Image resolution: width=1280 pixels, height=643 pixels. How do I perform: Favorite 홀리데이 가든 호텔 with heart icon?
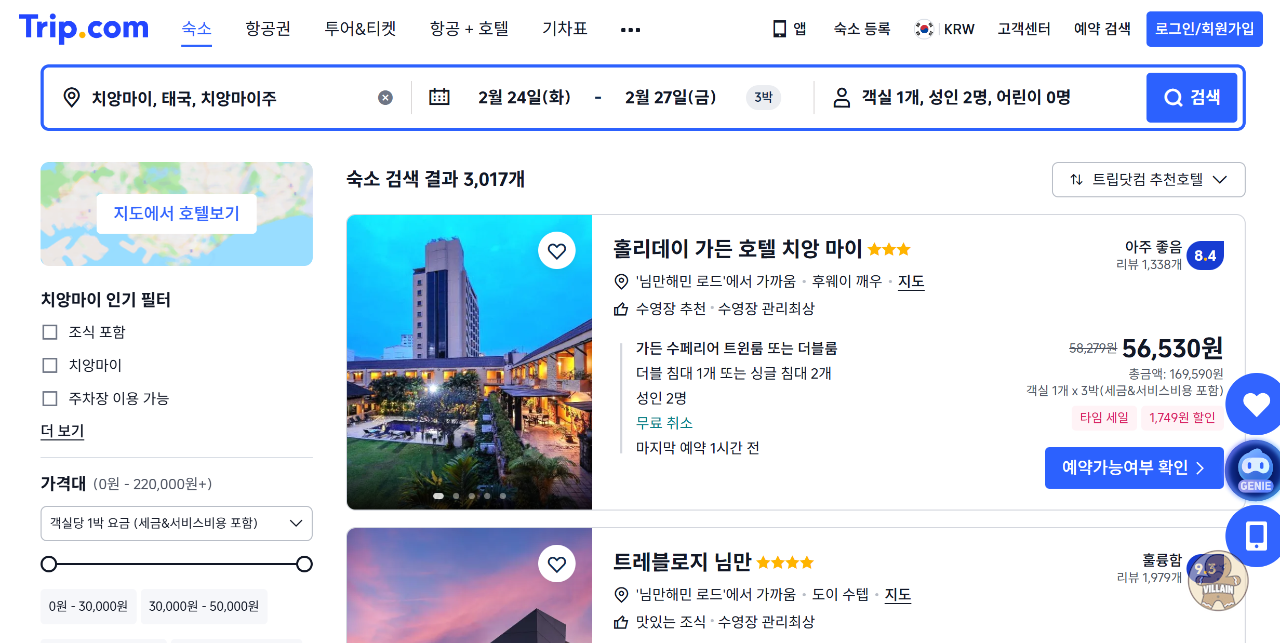point(557,251)
